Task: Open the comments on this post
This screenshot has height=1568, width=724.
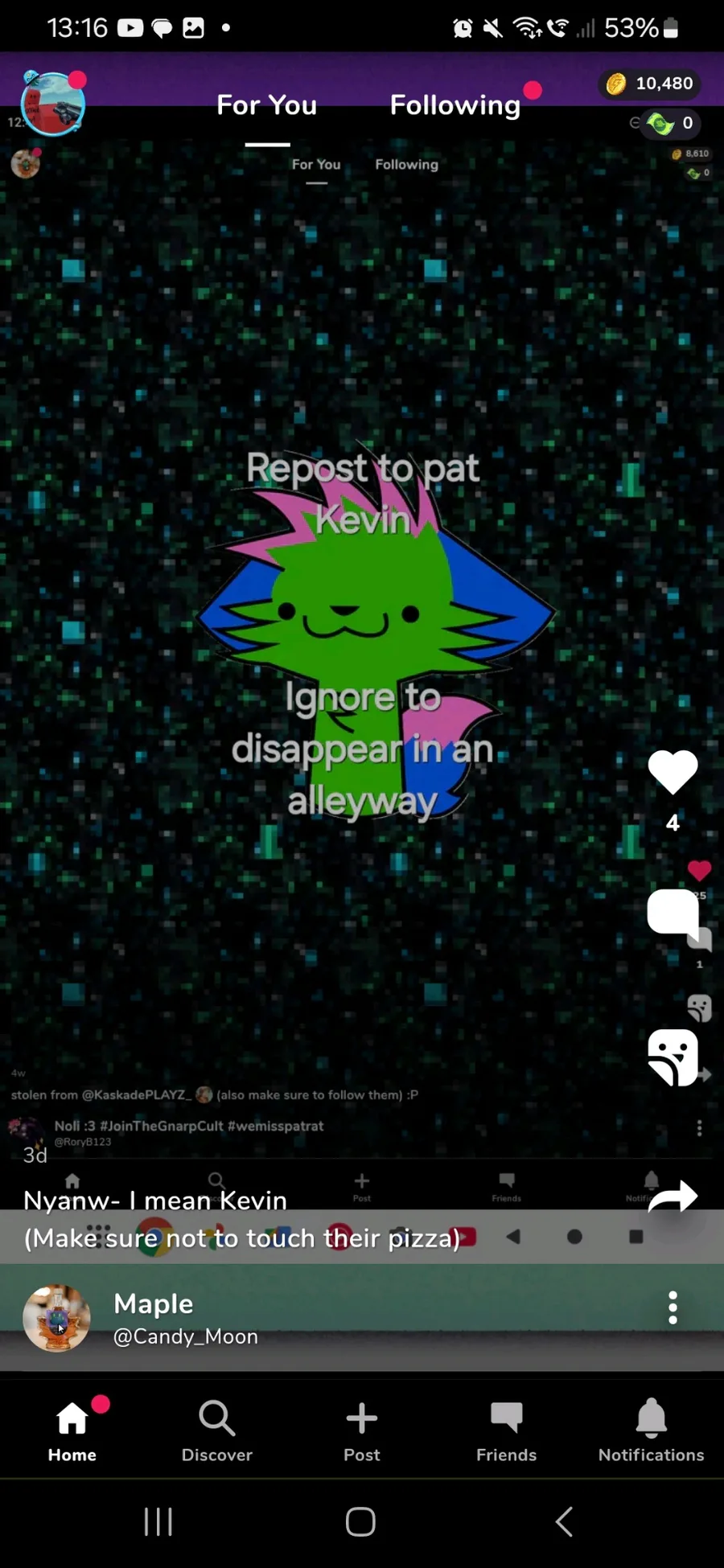Action: click(x=673, y=912)
